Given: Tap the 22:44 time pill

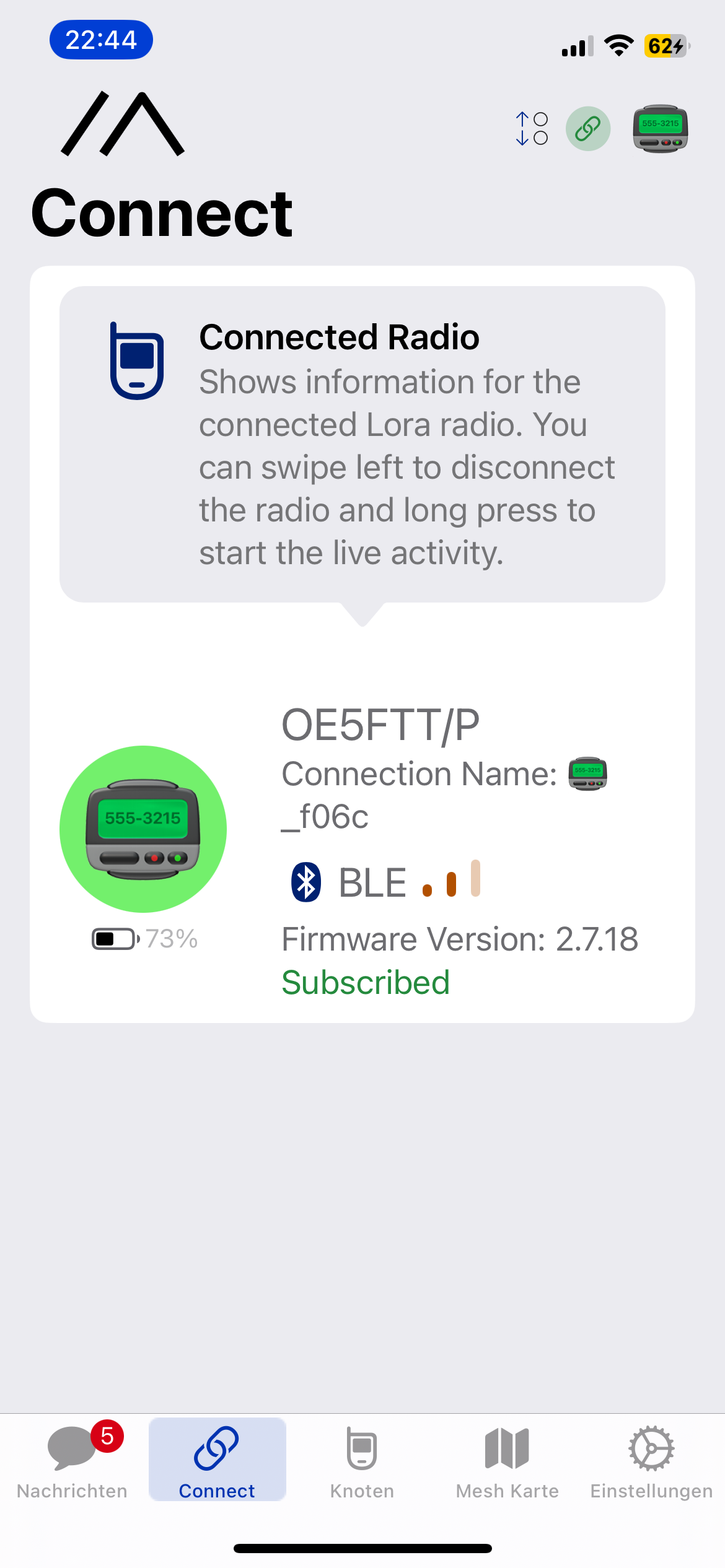Looking at the screenshot, I should pos(101,40).
